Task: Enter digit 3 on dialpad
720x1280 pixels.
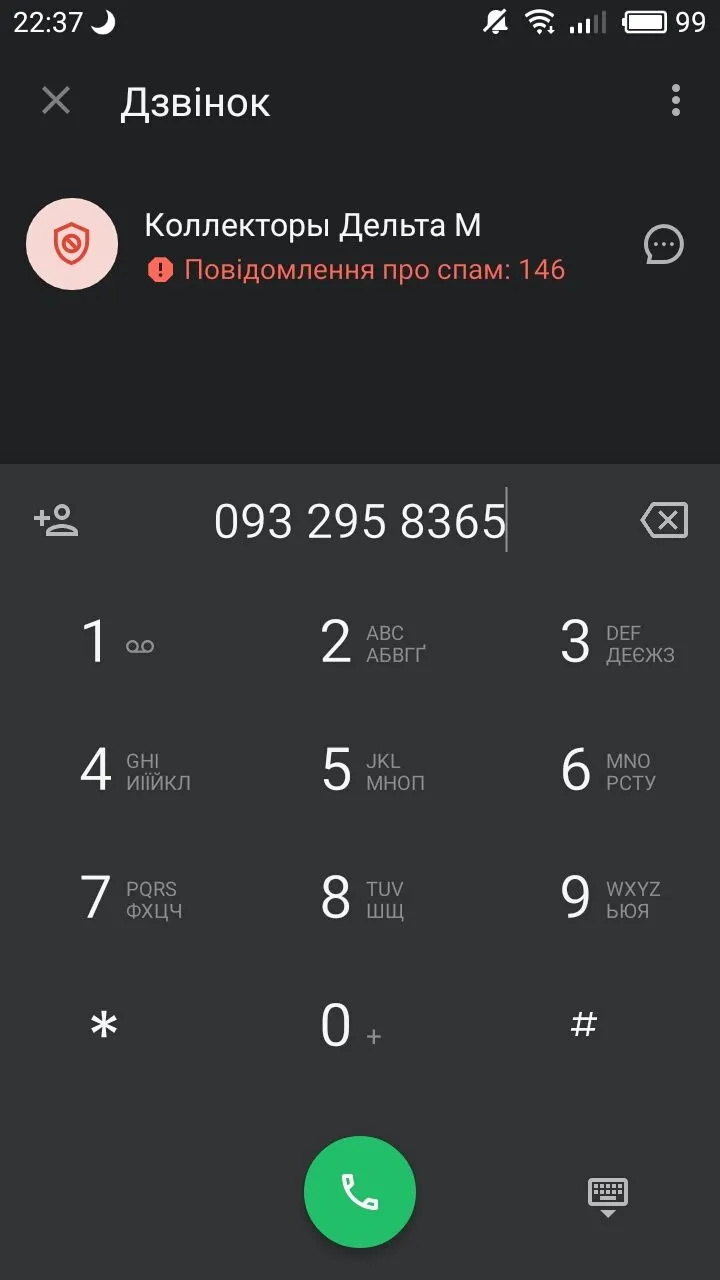Action: pyautogui.click(x=600, y=642)
